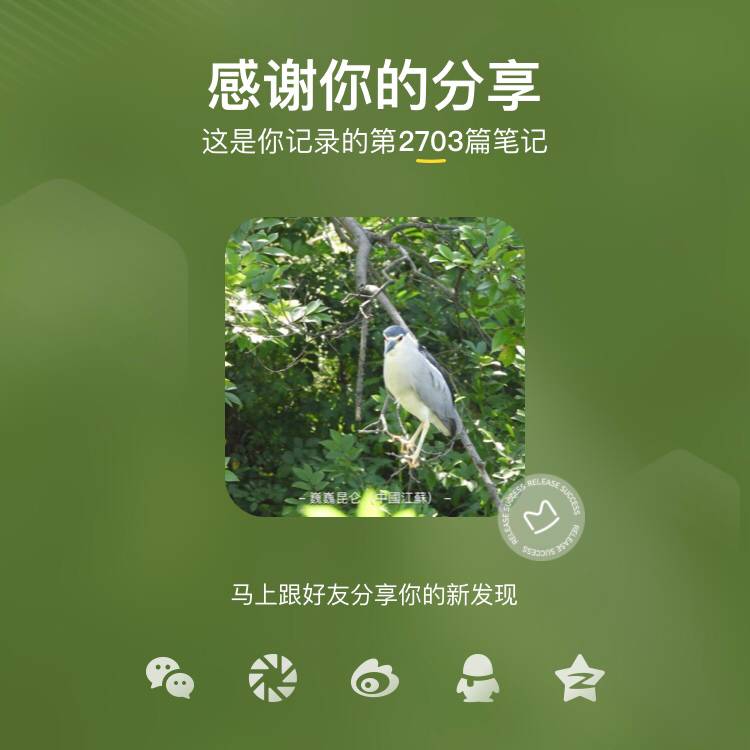
Task: Open the published heron photo note
Action: click(375, 367)
